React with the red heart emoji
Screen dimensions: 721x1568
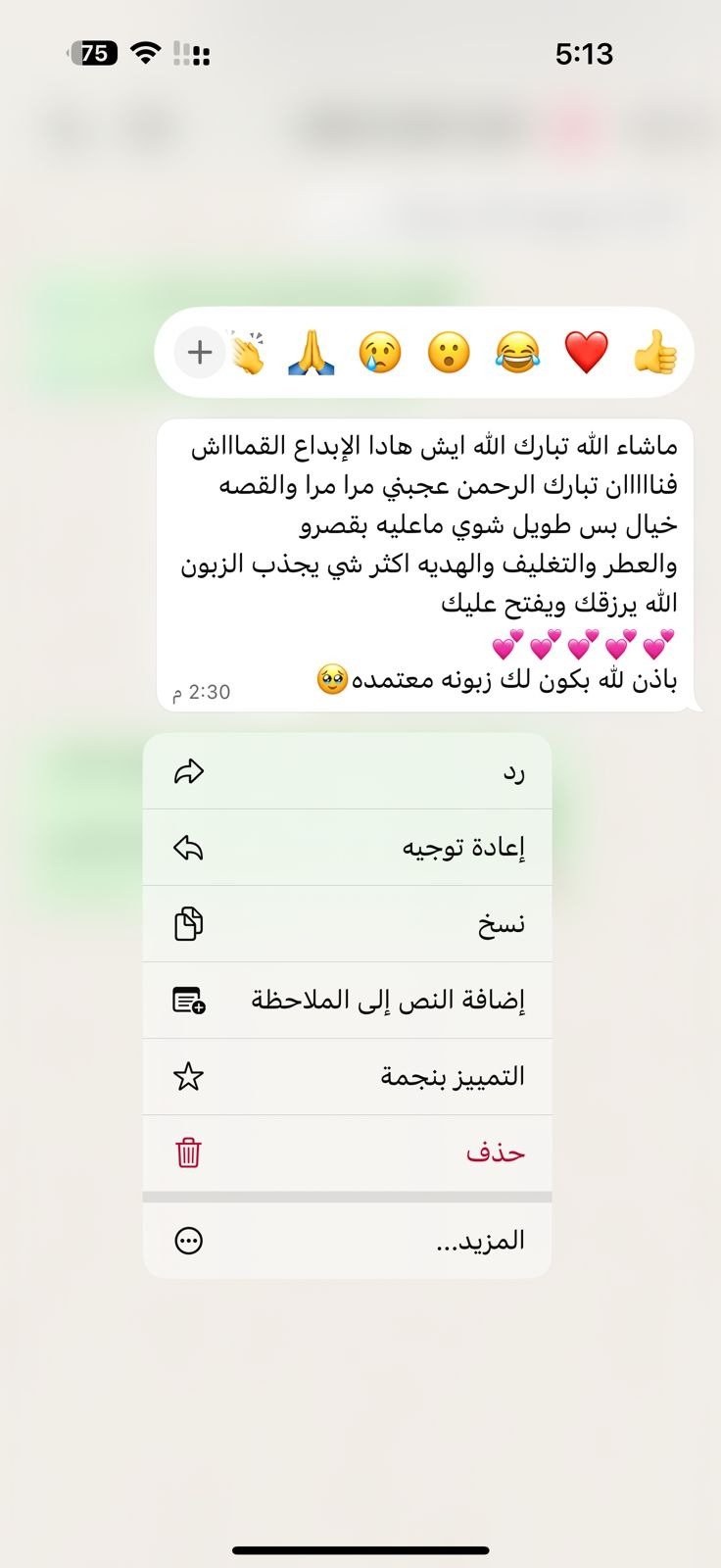click(x=586, y=353)
